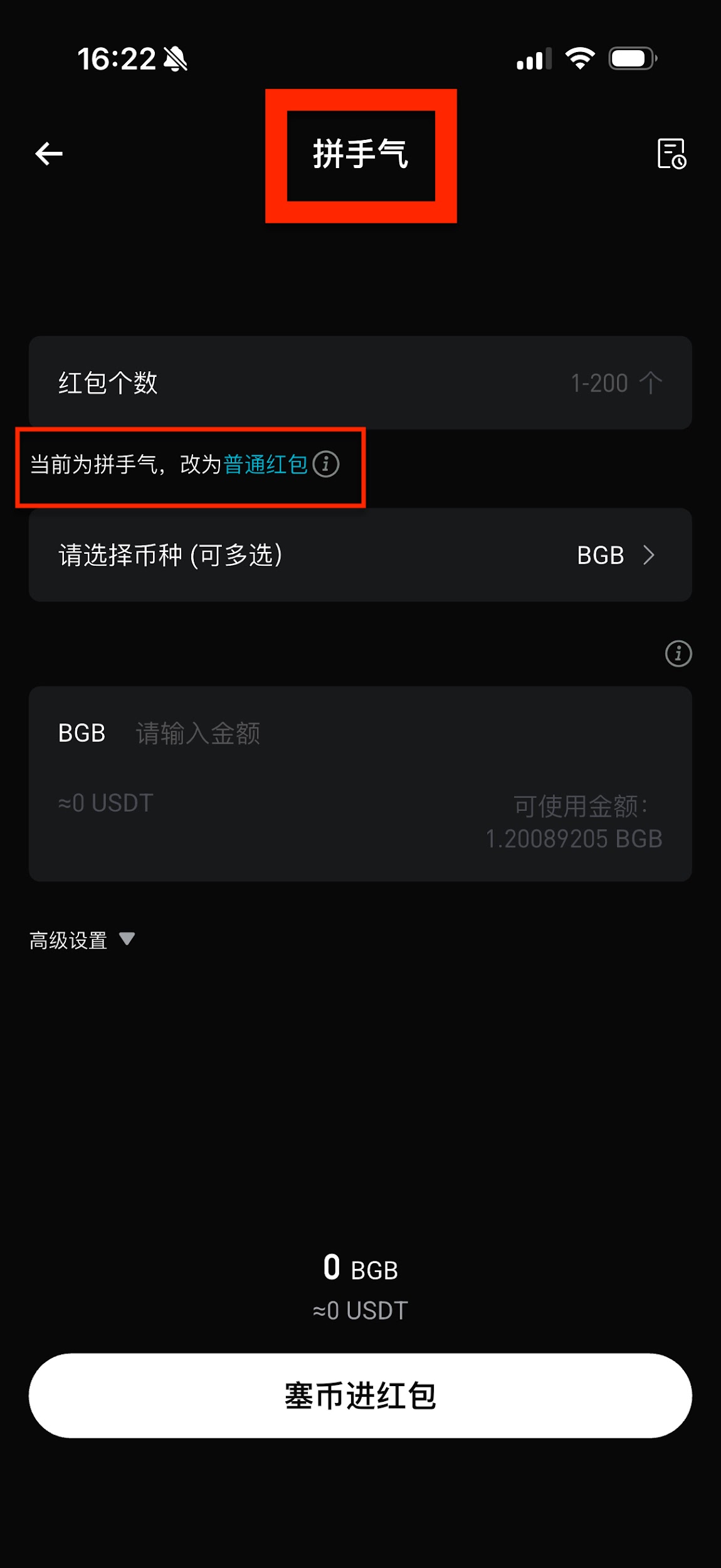Tap the ≈0 USDT conversion text
This screenshot has width=721, height=1568.
(x=360, y=1311)
